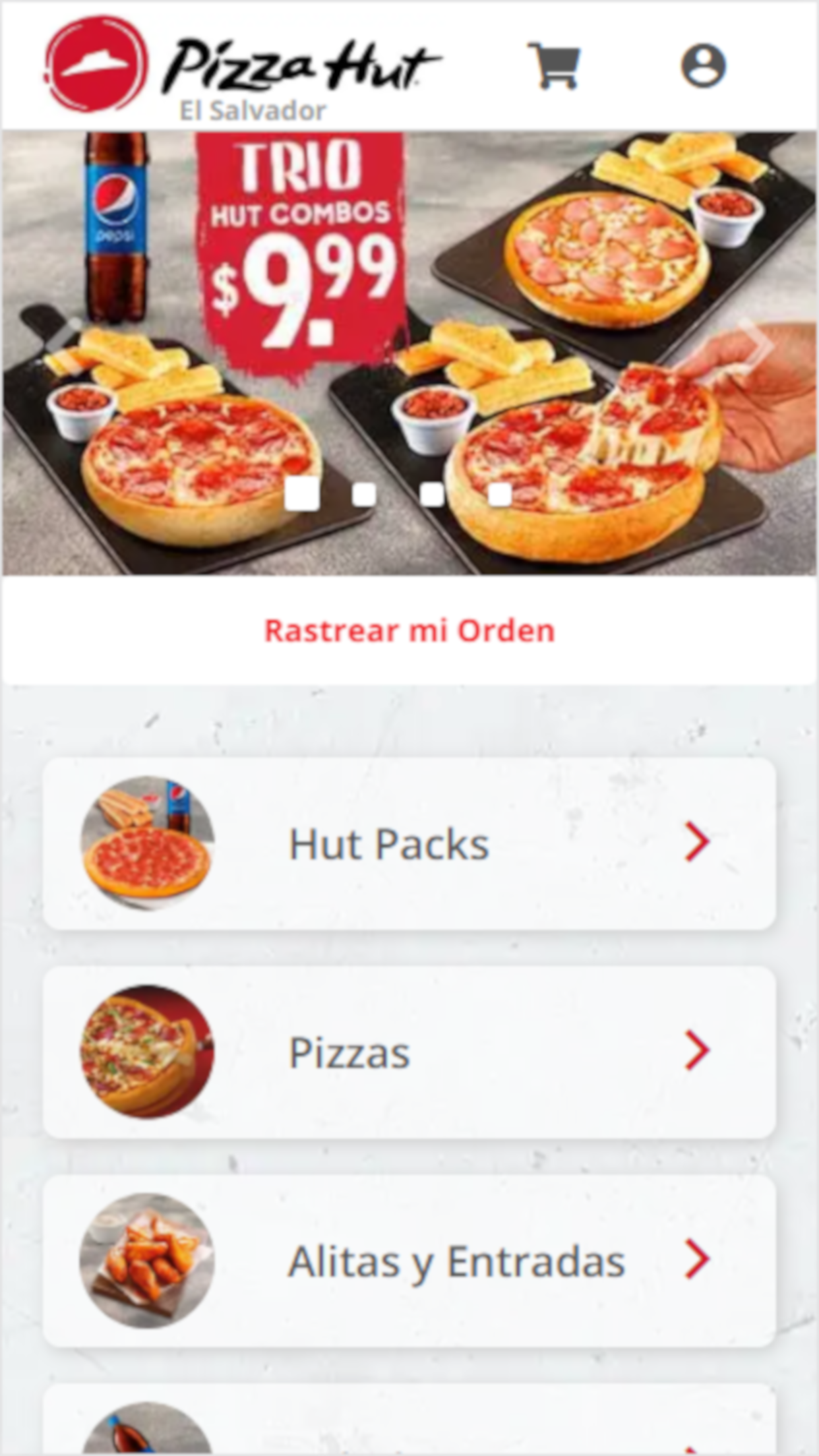Open the Hut Packs category
Image resolution: width=819 pixels, height=1456 pixels.
[409, 844]
